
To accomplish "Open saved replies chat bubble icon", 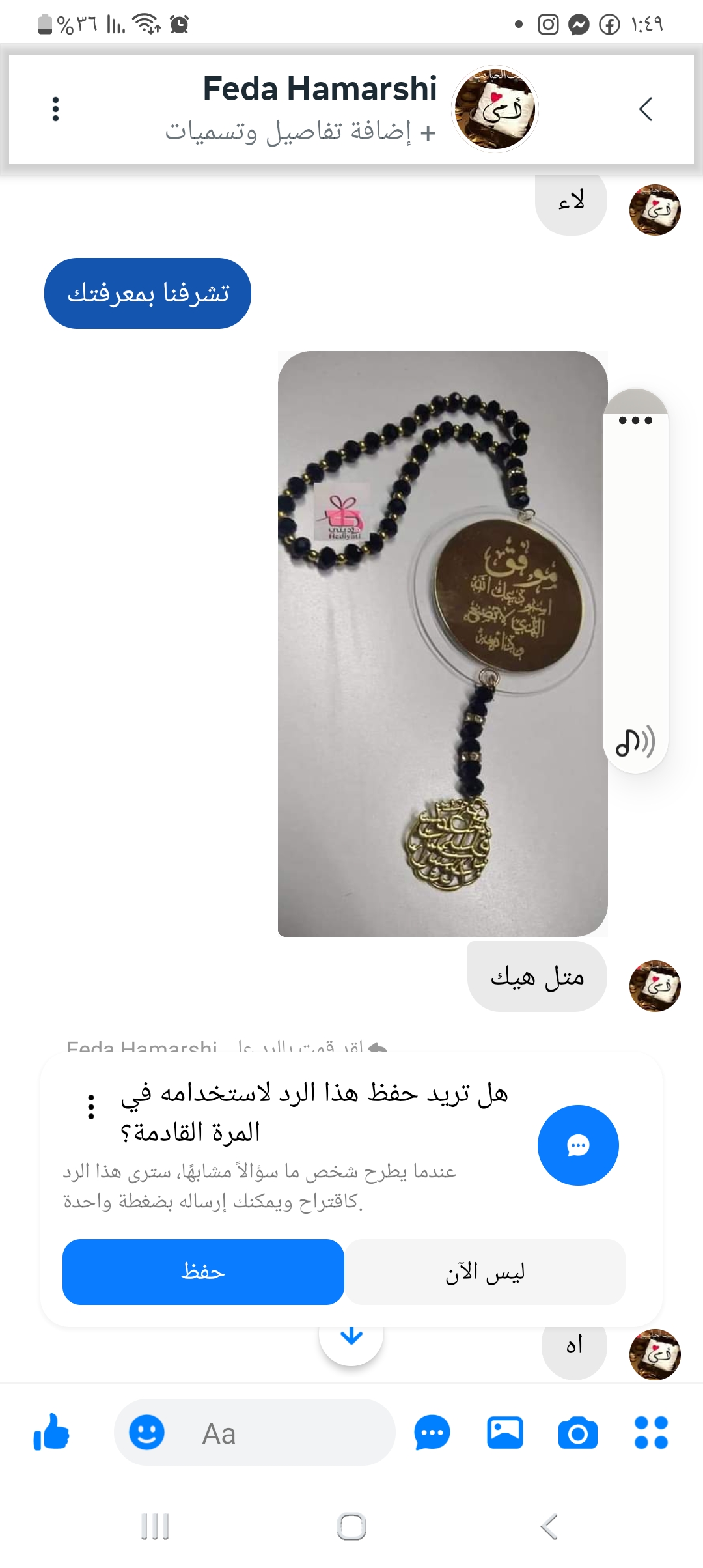I will 432,1433.
